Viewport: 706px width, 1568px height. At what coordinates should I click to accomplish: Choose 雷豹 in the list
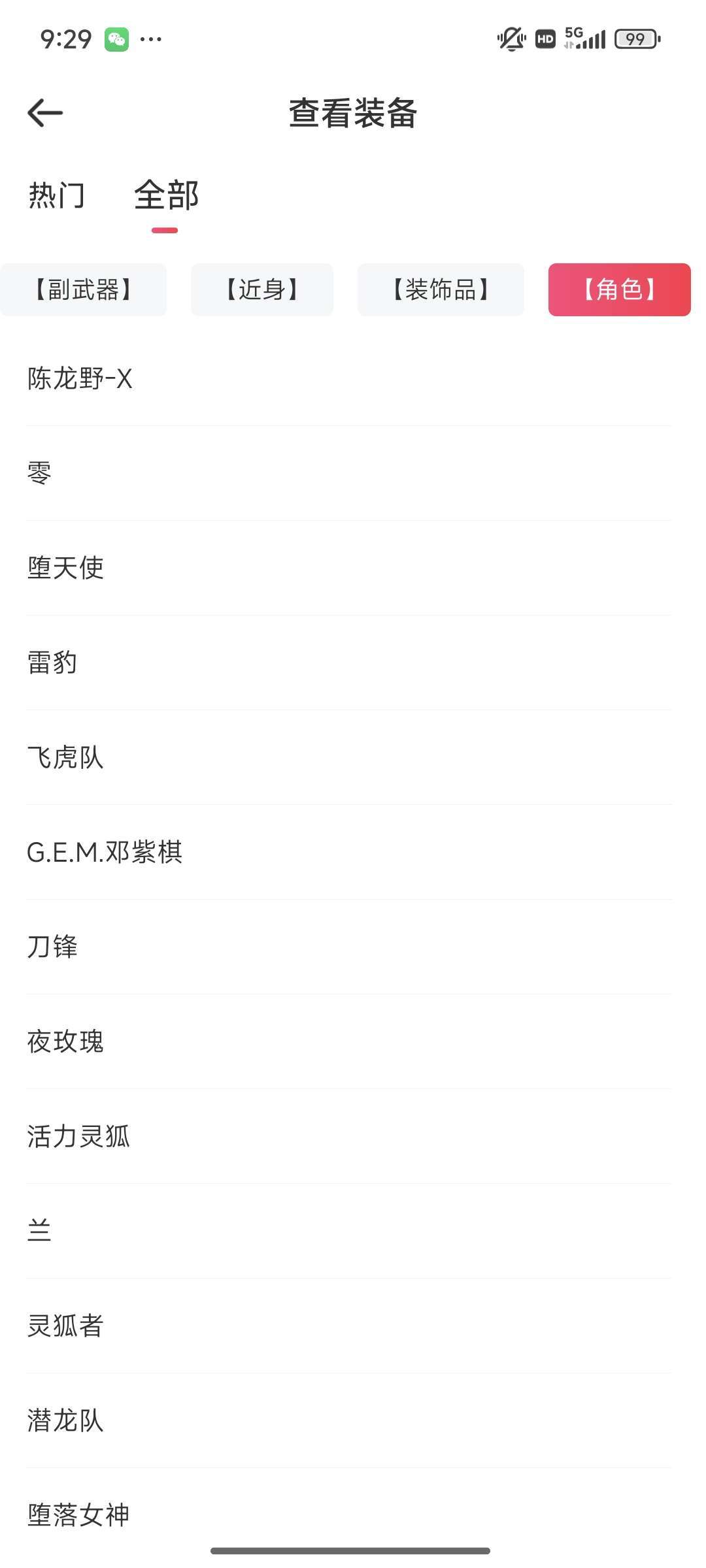(349, 662)
